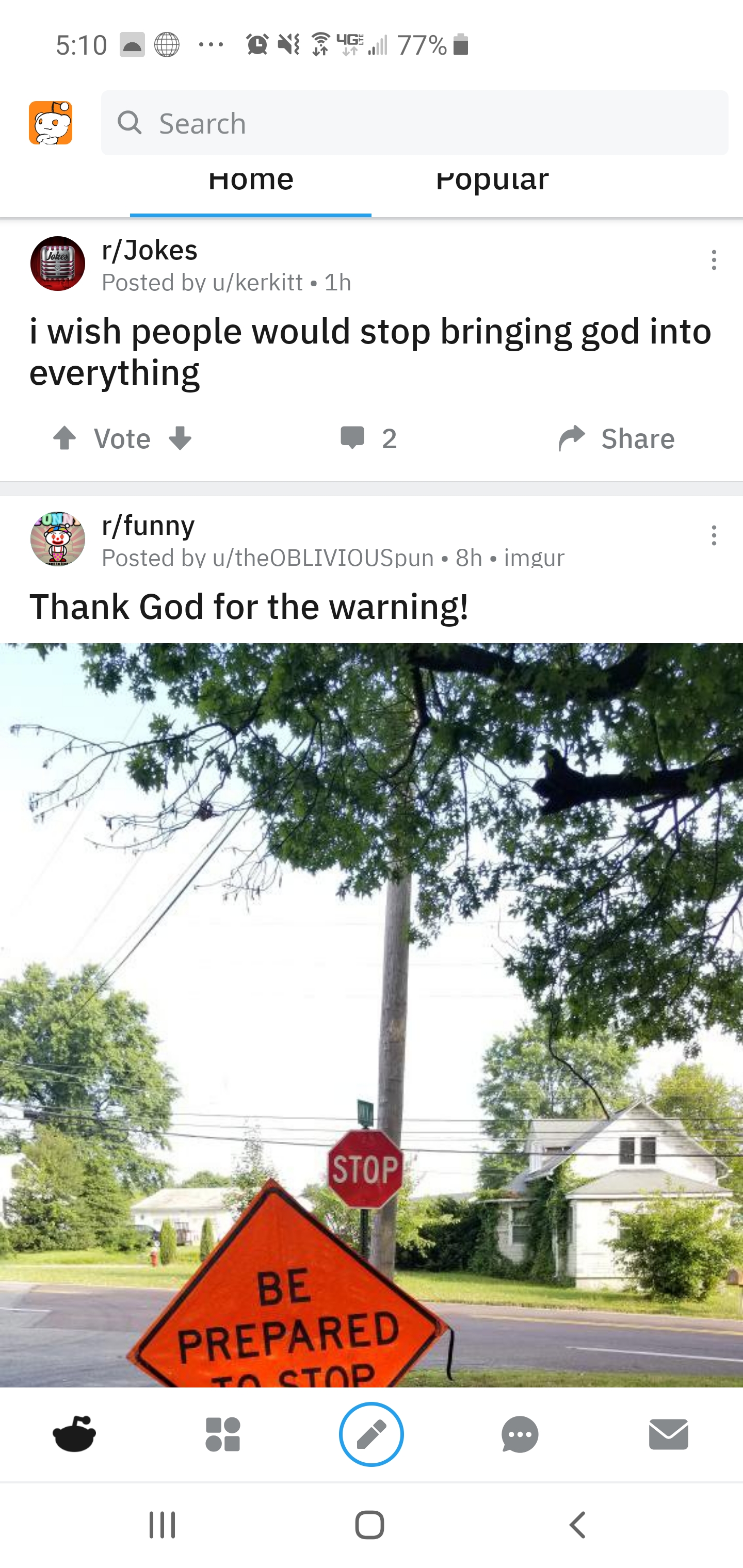Select the communities grid icon
This screenshot has width=743, height=1568.
click(x=223, y=1435)
